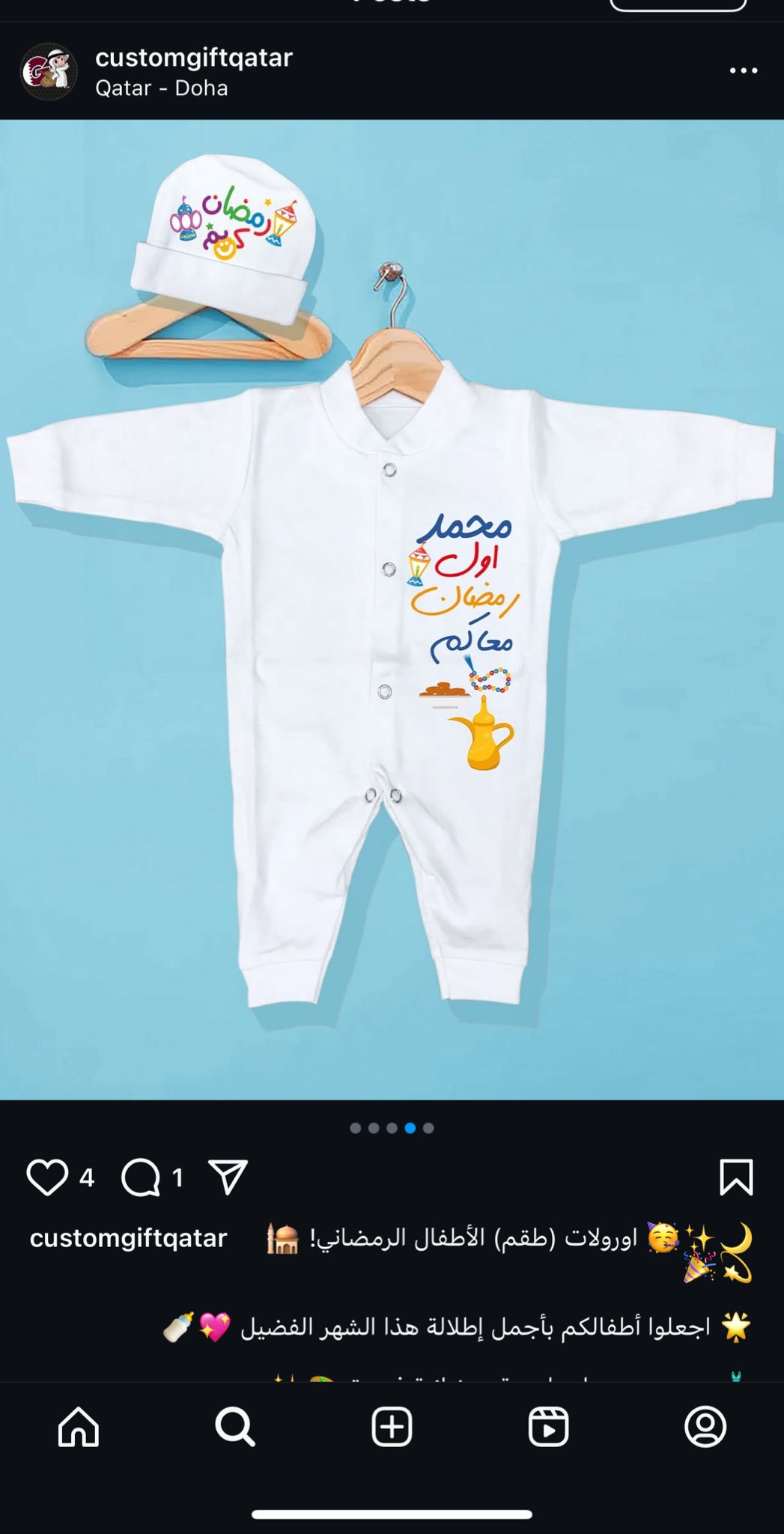Tap customgiftqatar username in the caption
784x1534 pixels.
[x=128, y=1238]
